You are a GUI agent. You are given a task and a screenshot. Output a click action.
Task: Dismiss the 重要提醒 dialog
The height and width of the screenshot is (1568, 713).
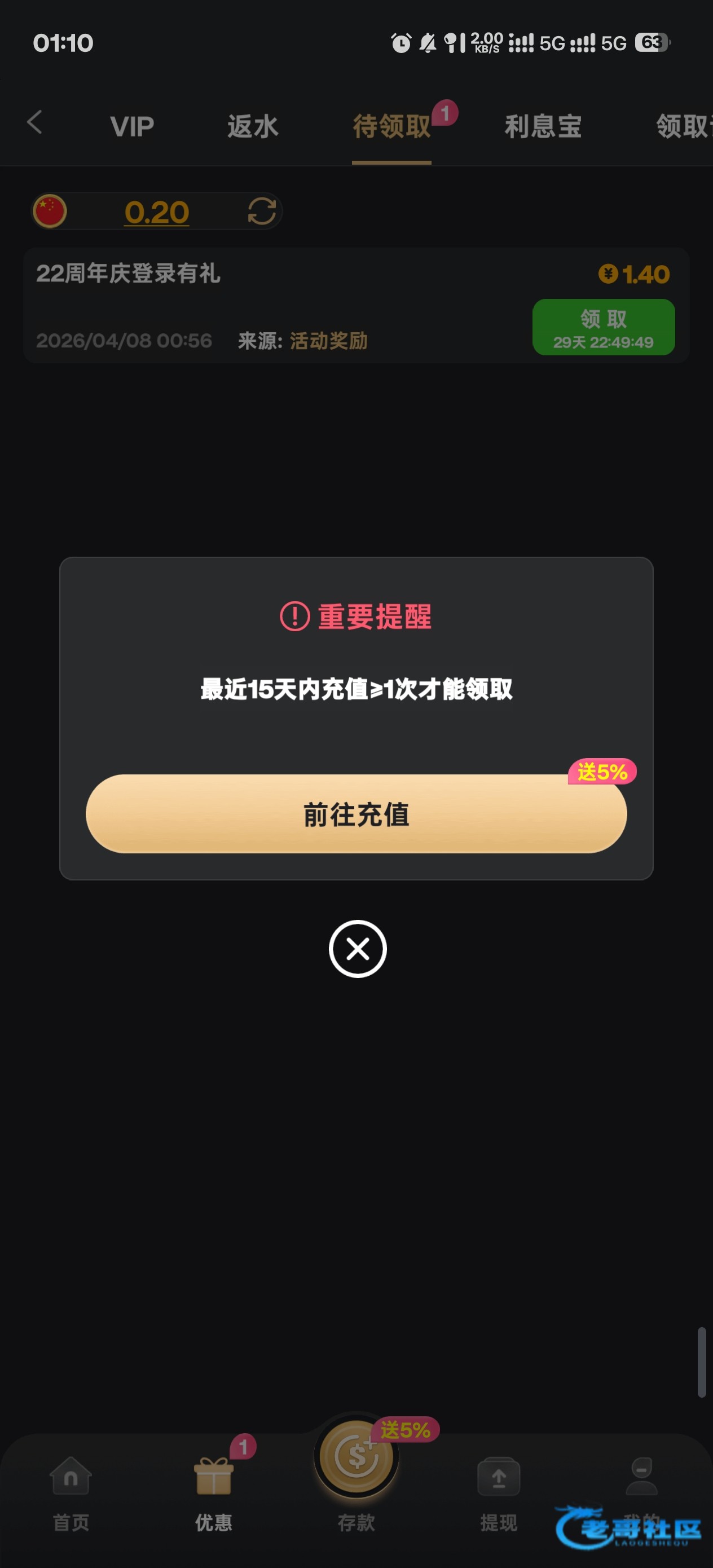pyautogui.click(x=358, y=948)
